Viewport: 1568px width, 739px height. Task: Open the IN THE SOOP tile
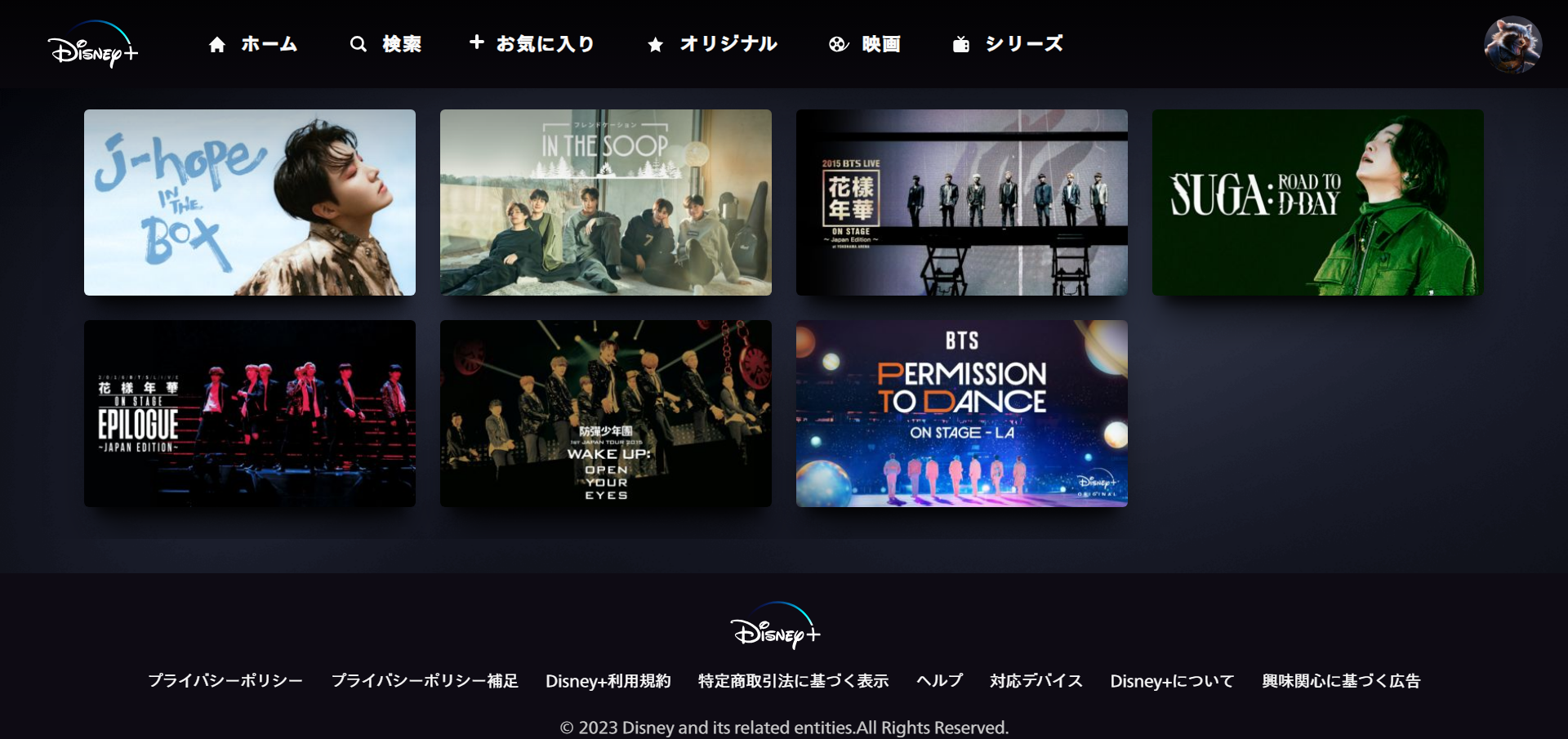[x=606, y=203]
